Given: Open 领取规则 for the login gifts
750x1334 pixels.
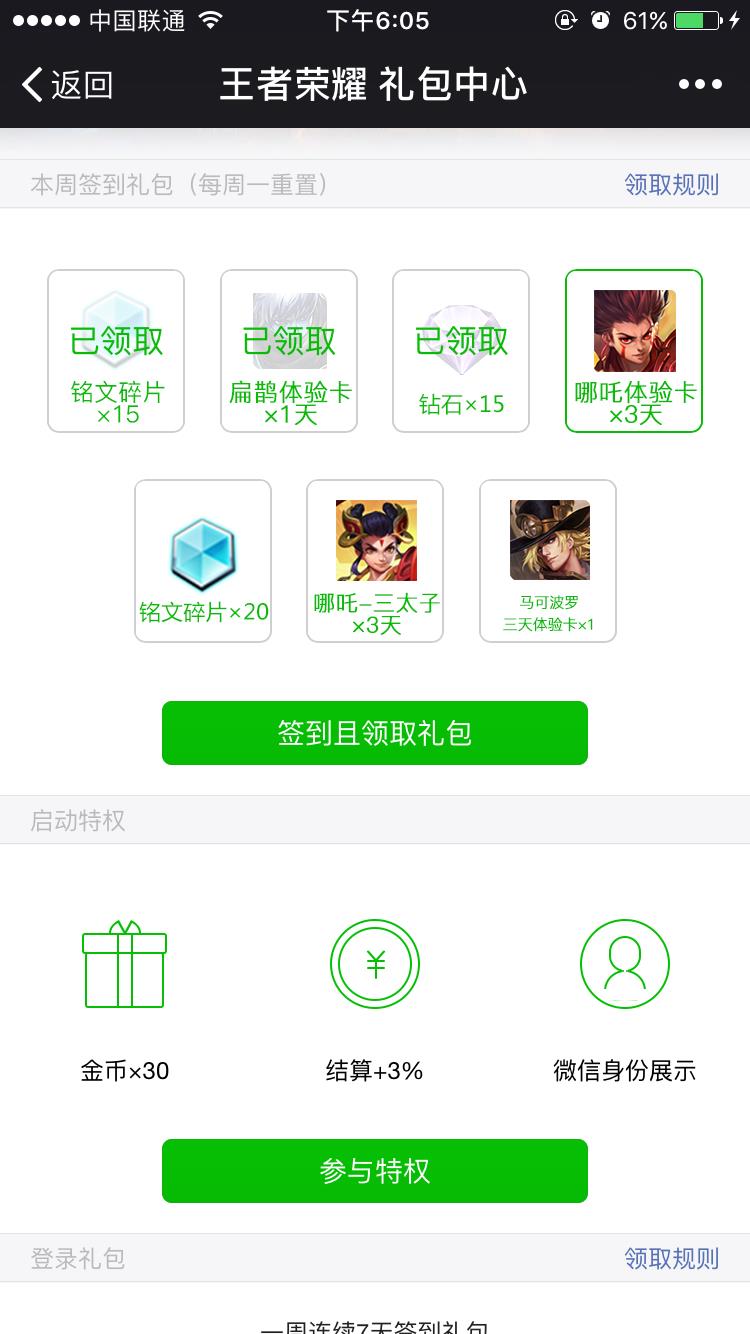Looking at the screenshot, I should coord(671,1258).
